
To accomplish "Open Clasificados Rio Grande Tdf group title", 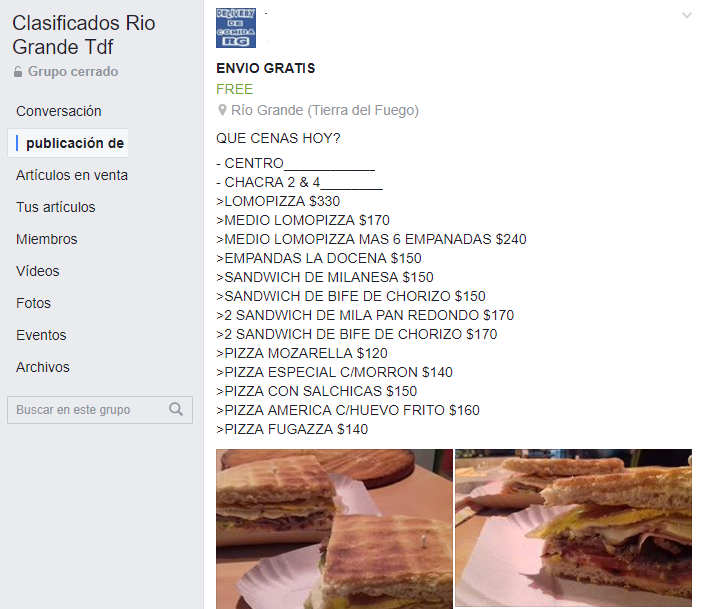I will tap(84, 35).
